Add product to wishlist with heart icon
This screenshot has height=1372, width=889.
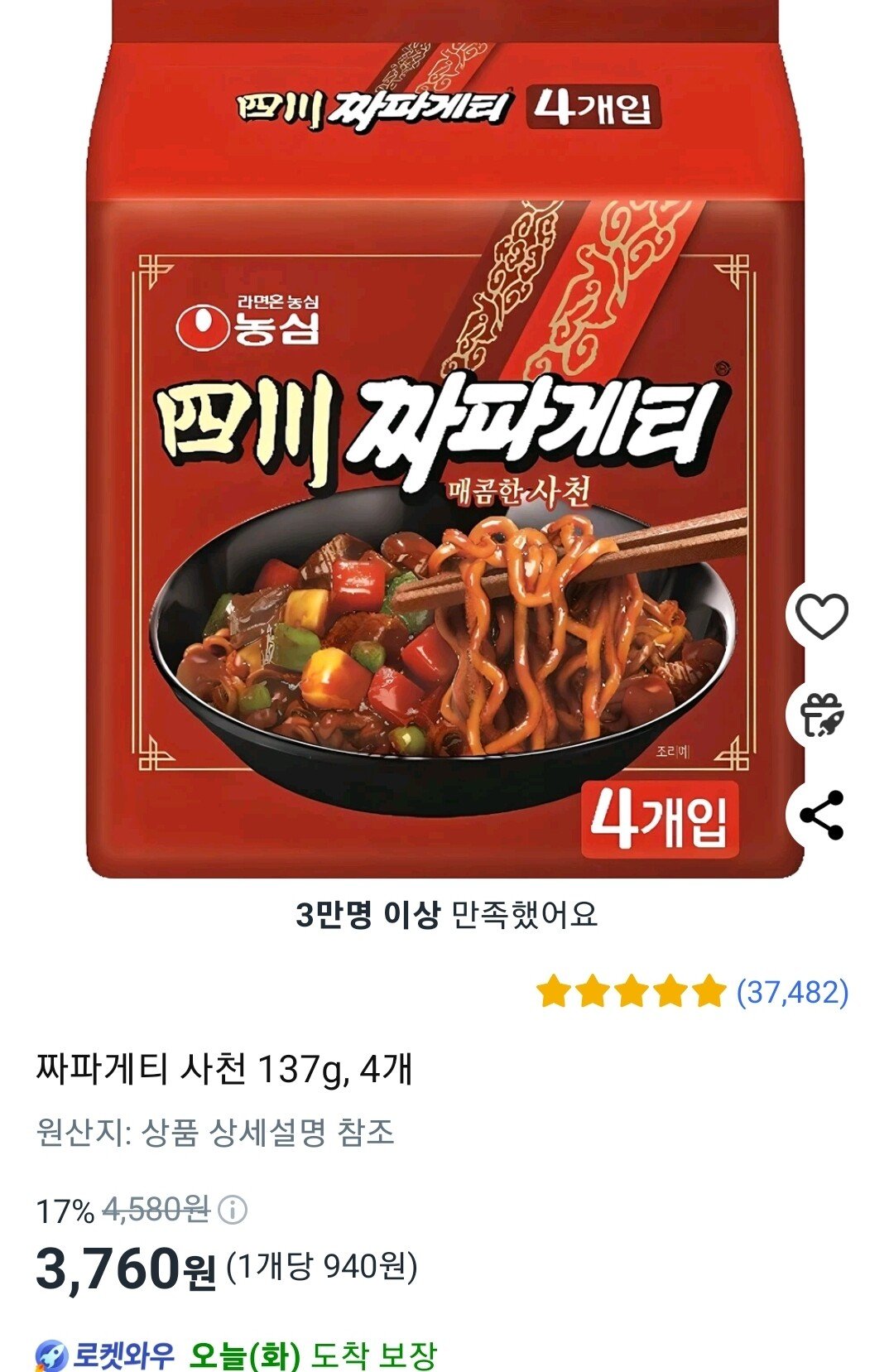coord(821,616)
